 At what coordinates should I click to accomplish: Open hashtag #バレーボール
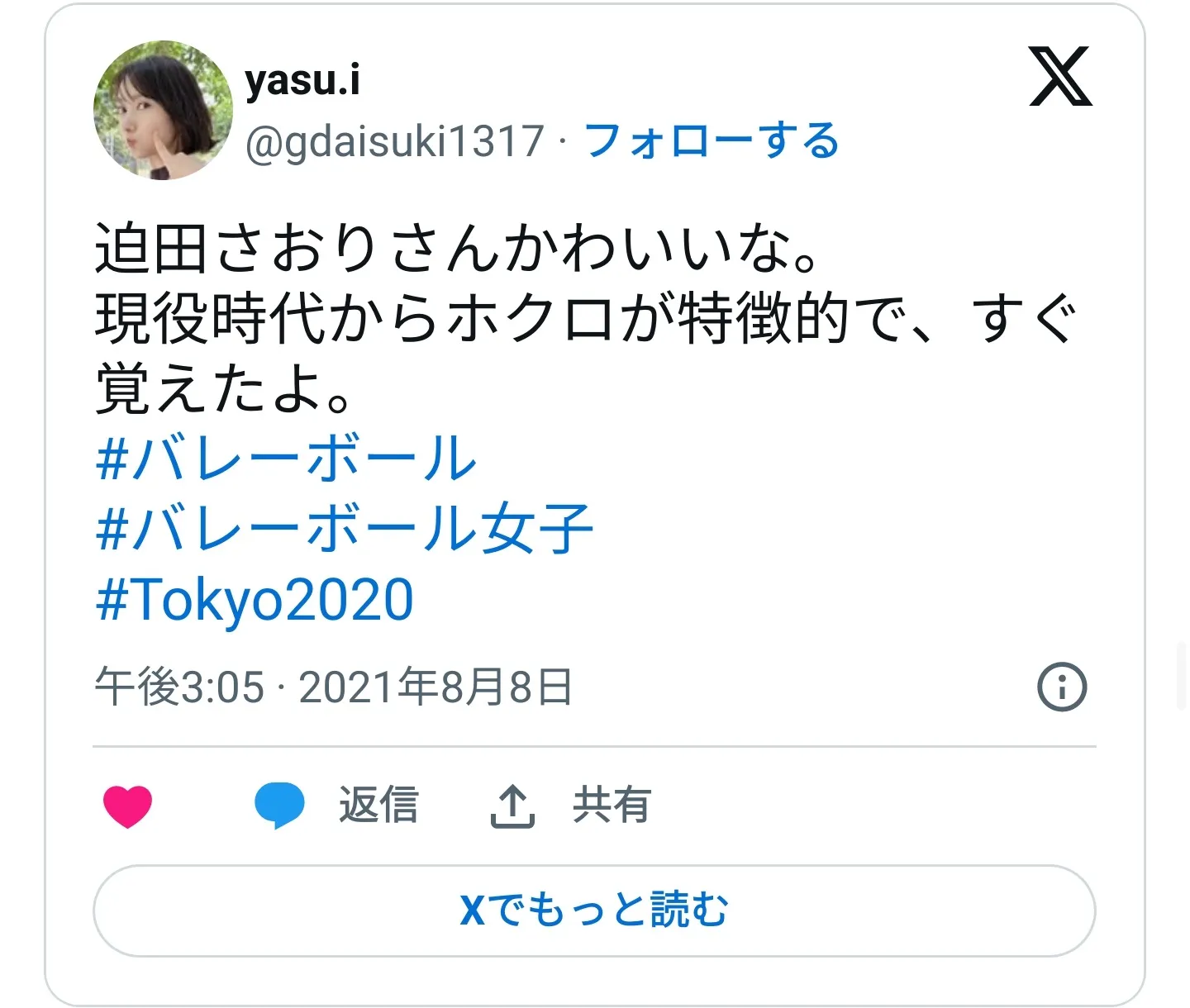click(x=287, y=459)
